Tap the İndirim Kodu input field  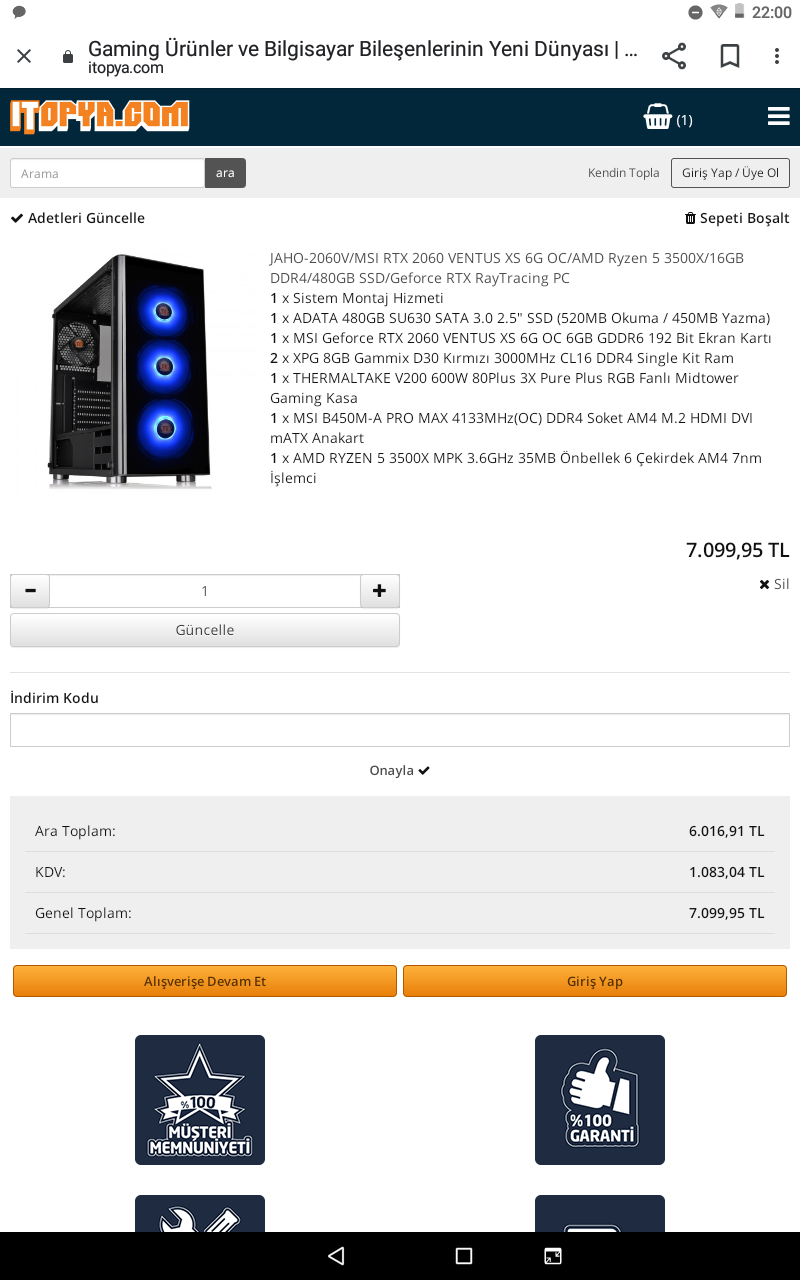[x=400, y=730]
